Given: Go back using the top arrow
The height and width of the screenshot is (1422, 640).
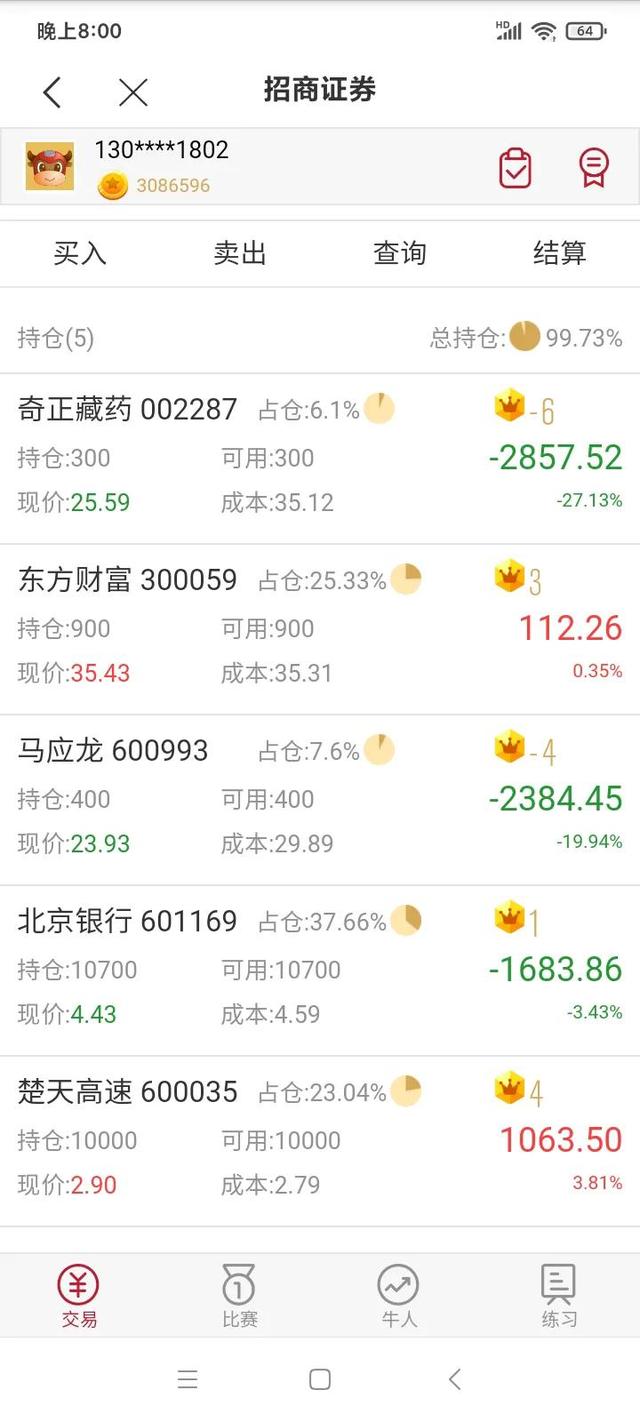Looking at the screenshot, I should point(52,92).
